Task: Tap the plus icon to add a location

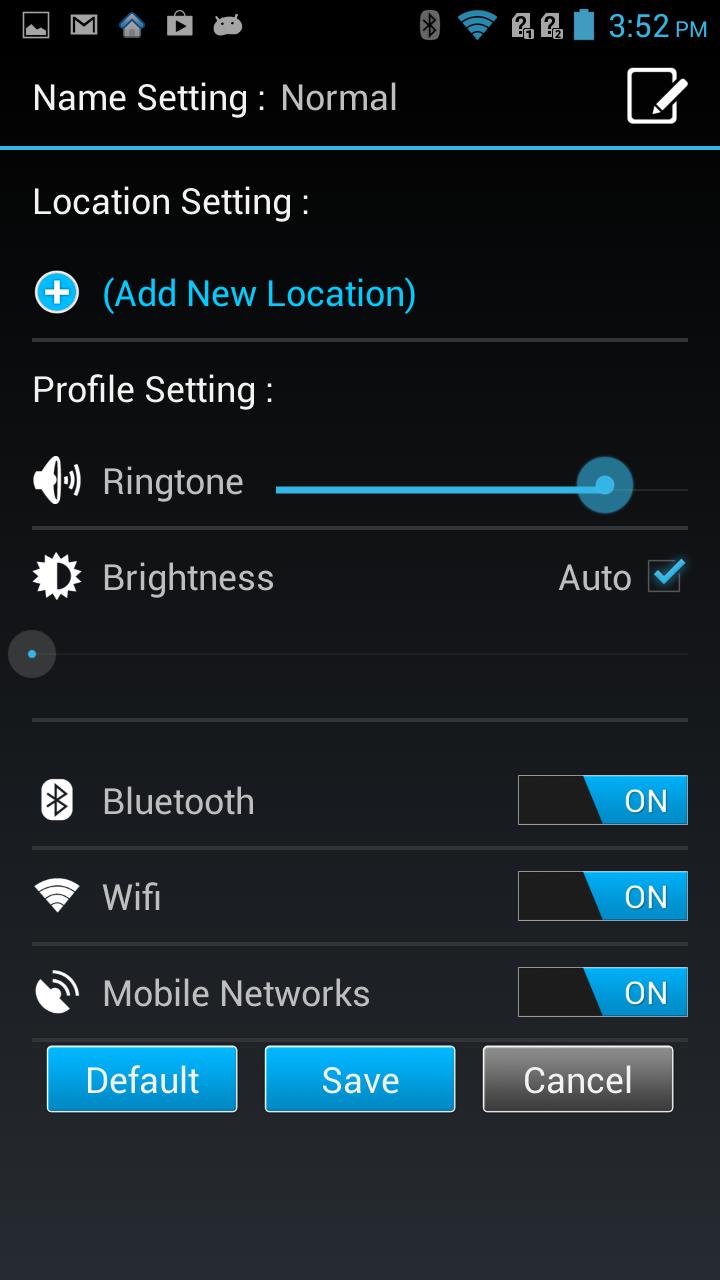Action: pyautogui.click(x=56, y=292)
